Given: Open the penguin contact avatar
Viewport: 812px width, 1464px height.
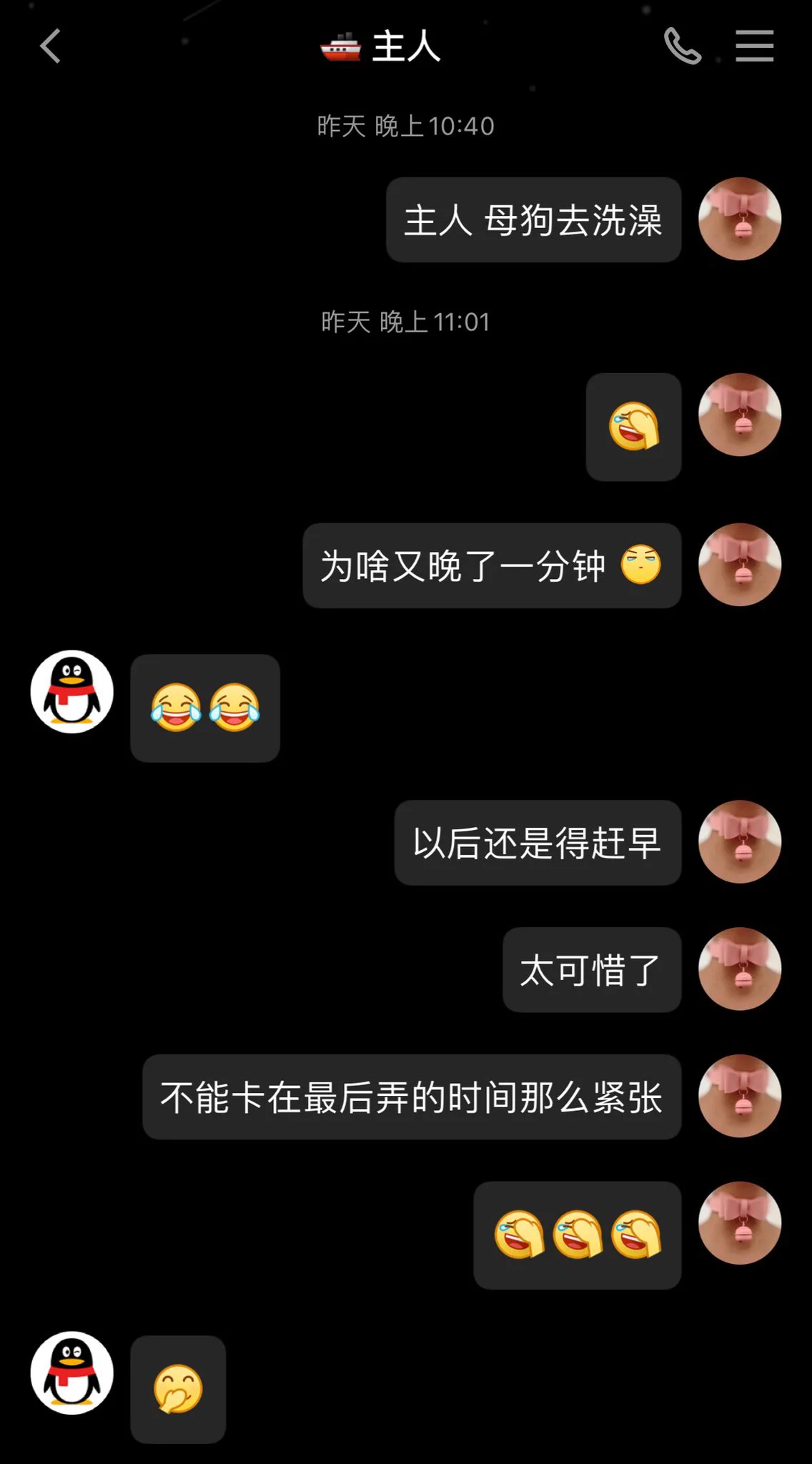Looking at the screenshot, I should (72, 691).
